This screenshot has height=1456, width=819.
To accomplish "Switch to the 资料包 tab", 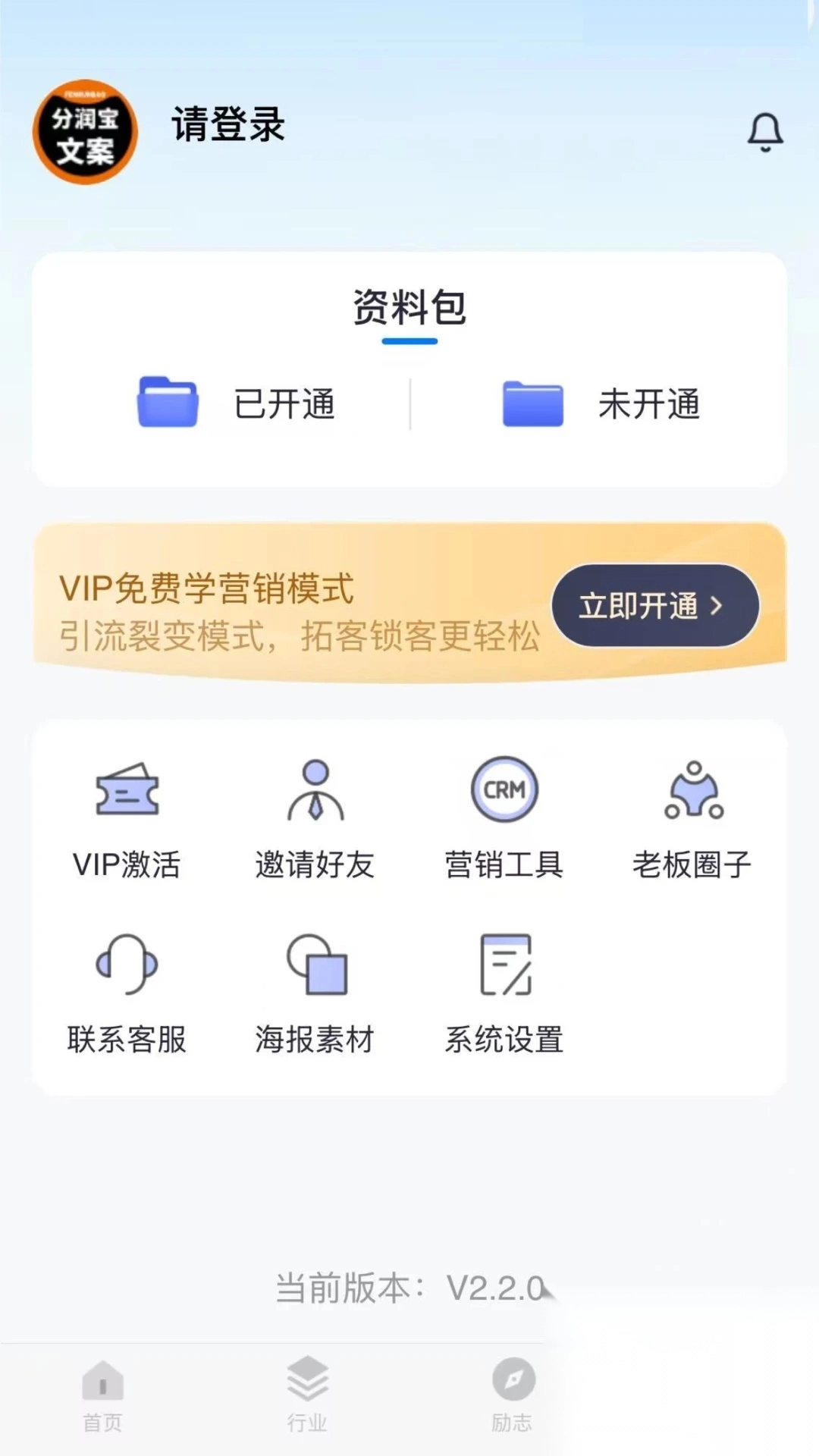I will pyautogui.click(x=409, y=307).
